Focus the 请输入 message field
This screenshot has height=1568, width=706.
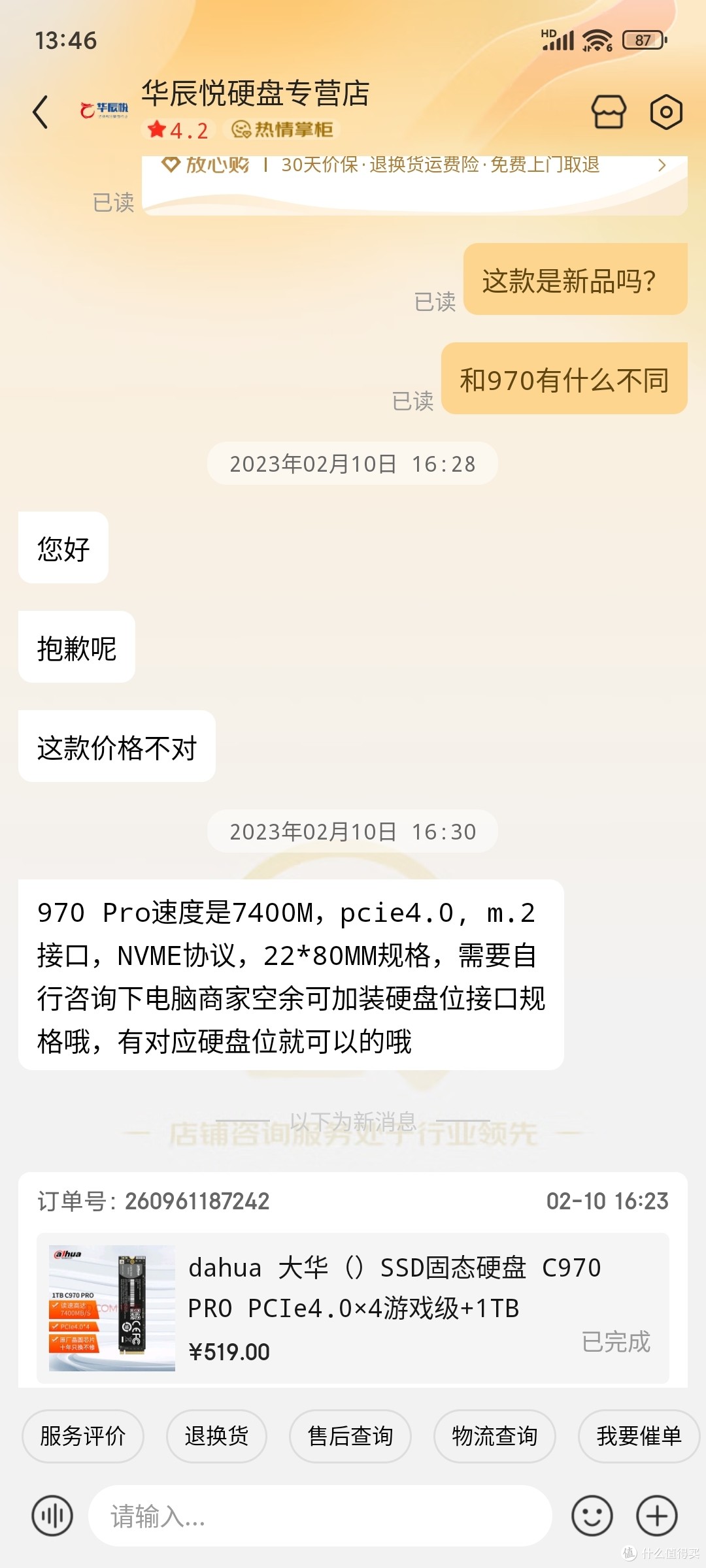pyautogui.click(x=320, y=1516)
